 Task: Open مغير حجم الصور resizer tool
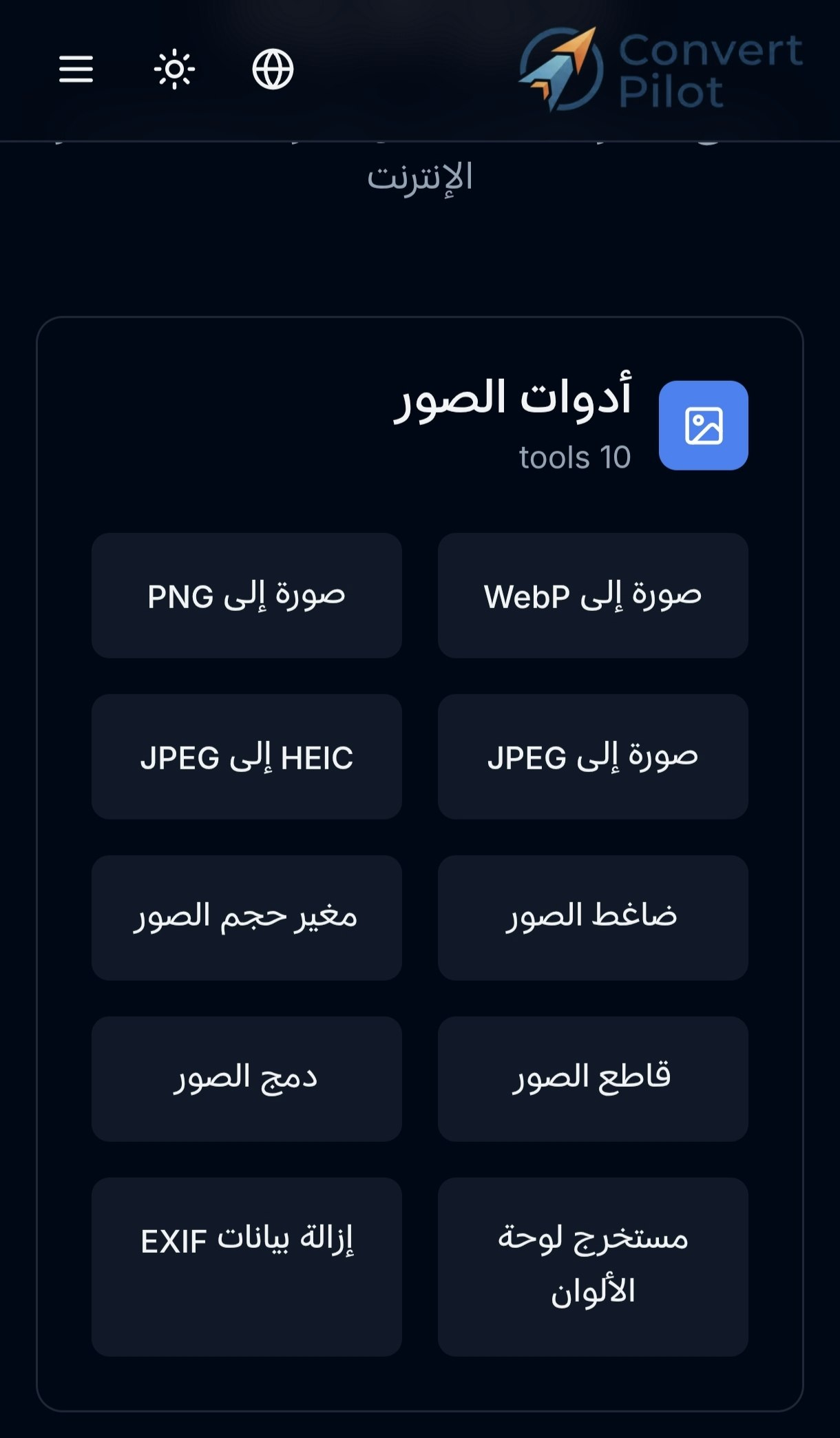click(246, 916)
